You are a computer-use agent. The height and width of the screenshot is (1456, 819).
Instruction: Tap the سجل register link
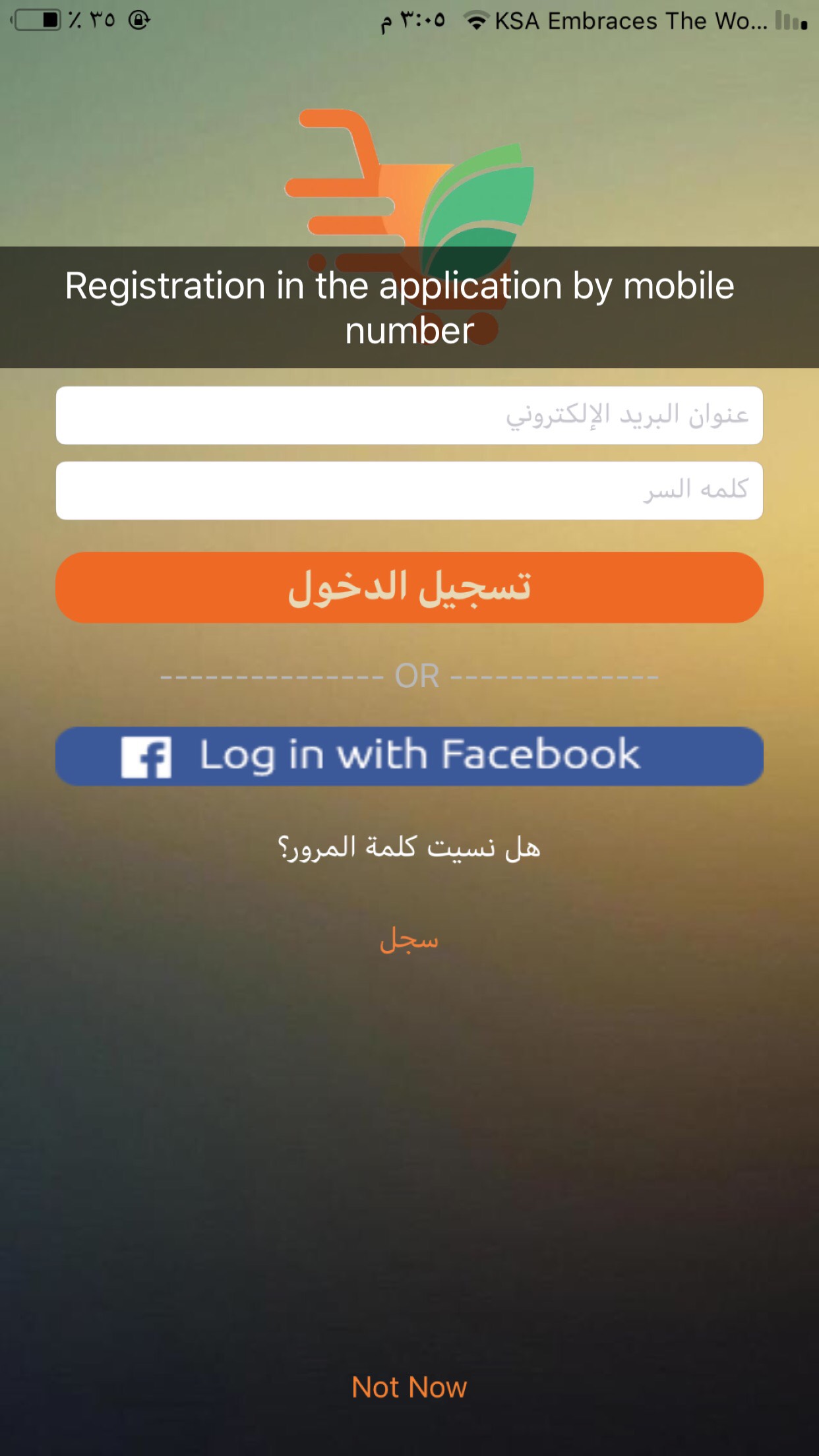click(x=409, y=940)
